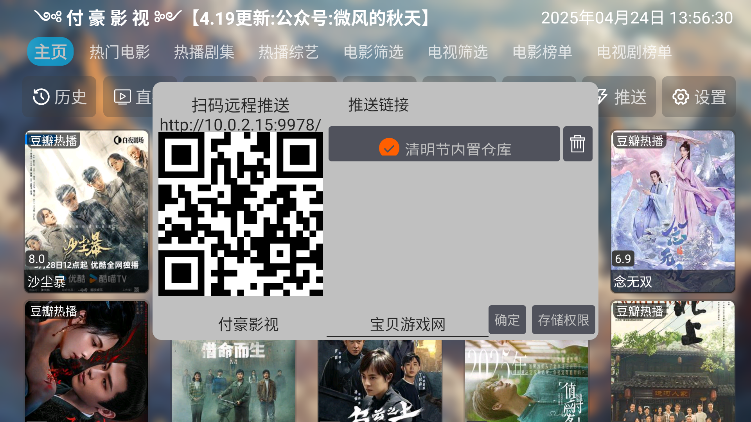This screenshot has height=422, width=751.
Task: Open the 热门电影 tab
Action: click(120, 52)
